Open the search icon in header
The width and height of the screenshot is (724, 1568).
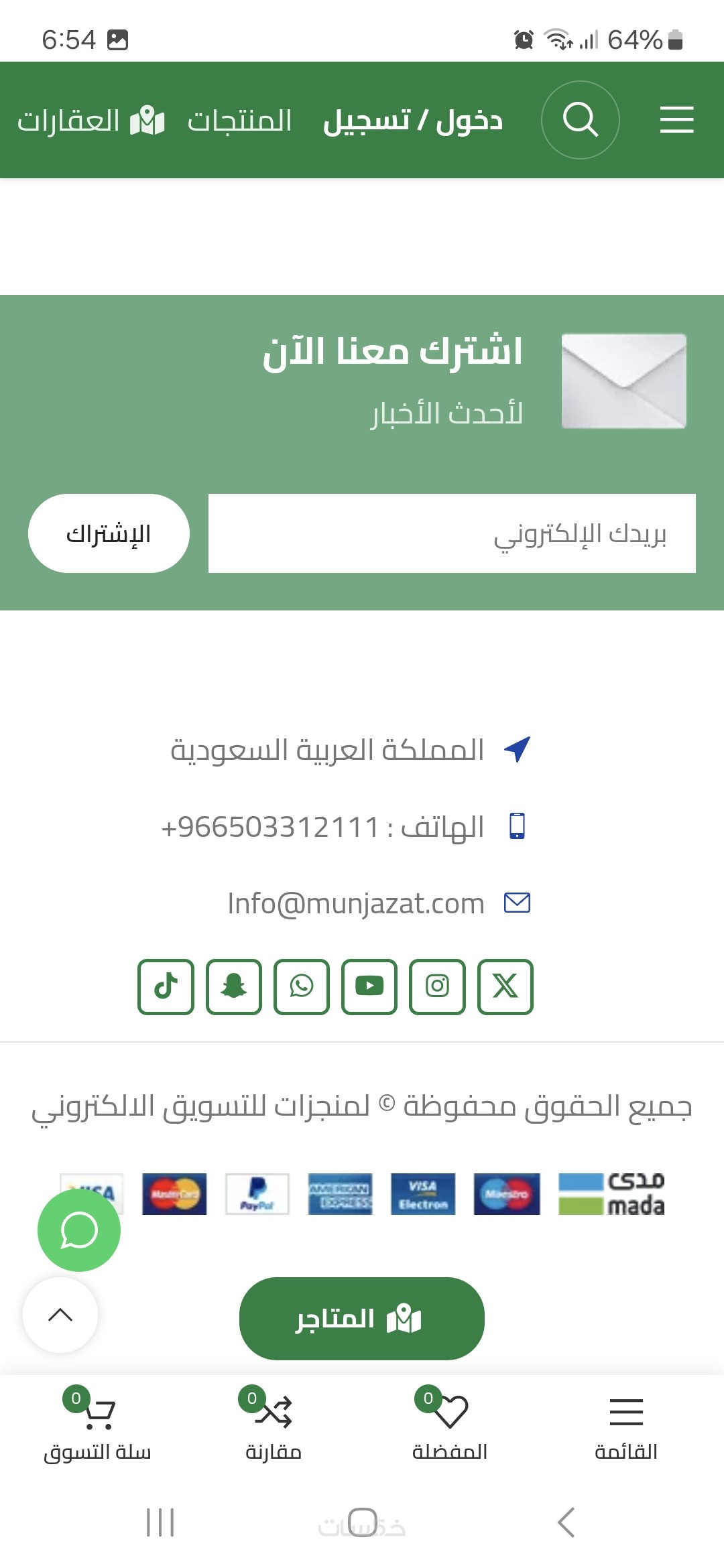(580, 120)
